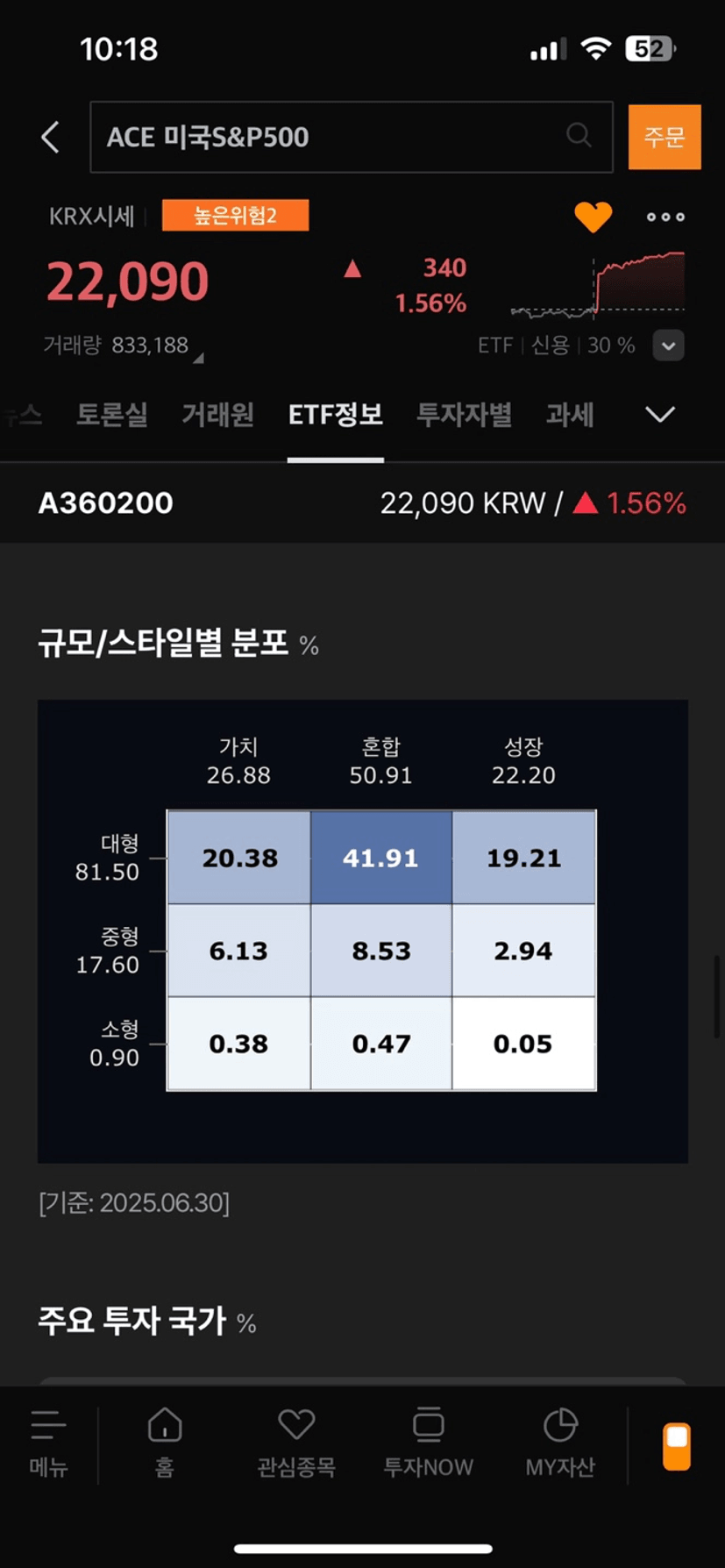Switch to the 토론실 tab
This screenshot has width=725, height=1568.
pos(112,414)
